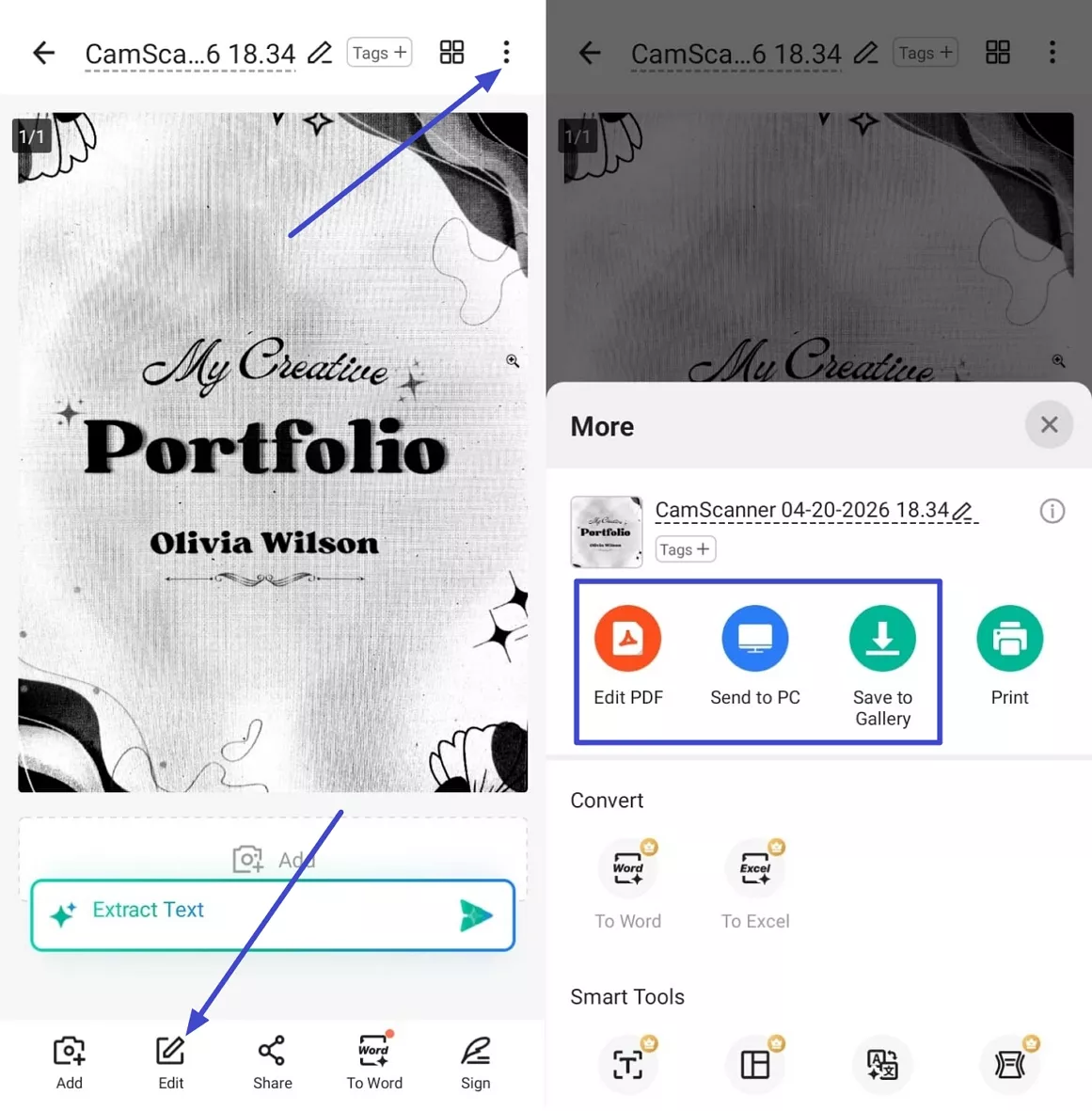Tap the Extract Text button
The image size is (1092, 1111).
[x=273, y=913]
